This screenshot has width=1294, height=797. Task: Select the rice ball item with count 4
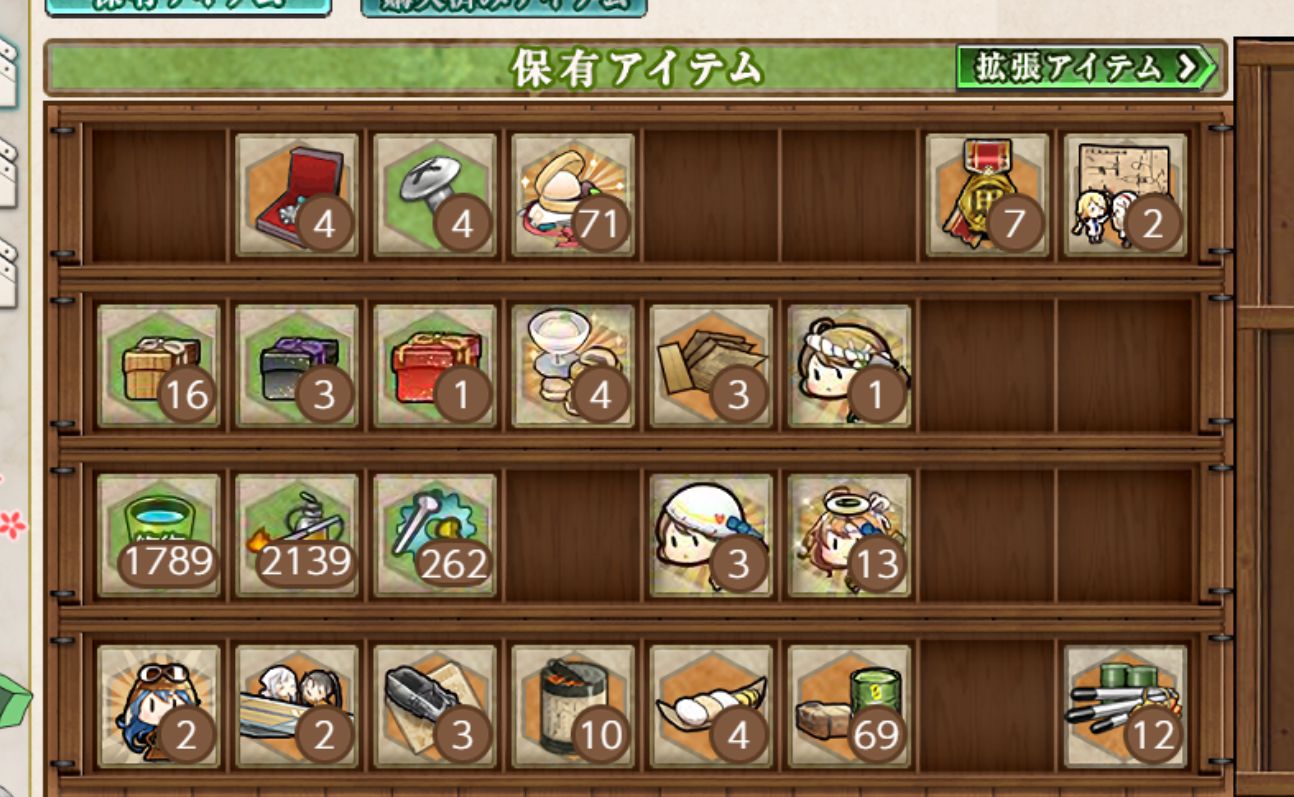711,706
